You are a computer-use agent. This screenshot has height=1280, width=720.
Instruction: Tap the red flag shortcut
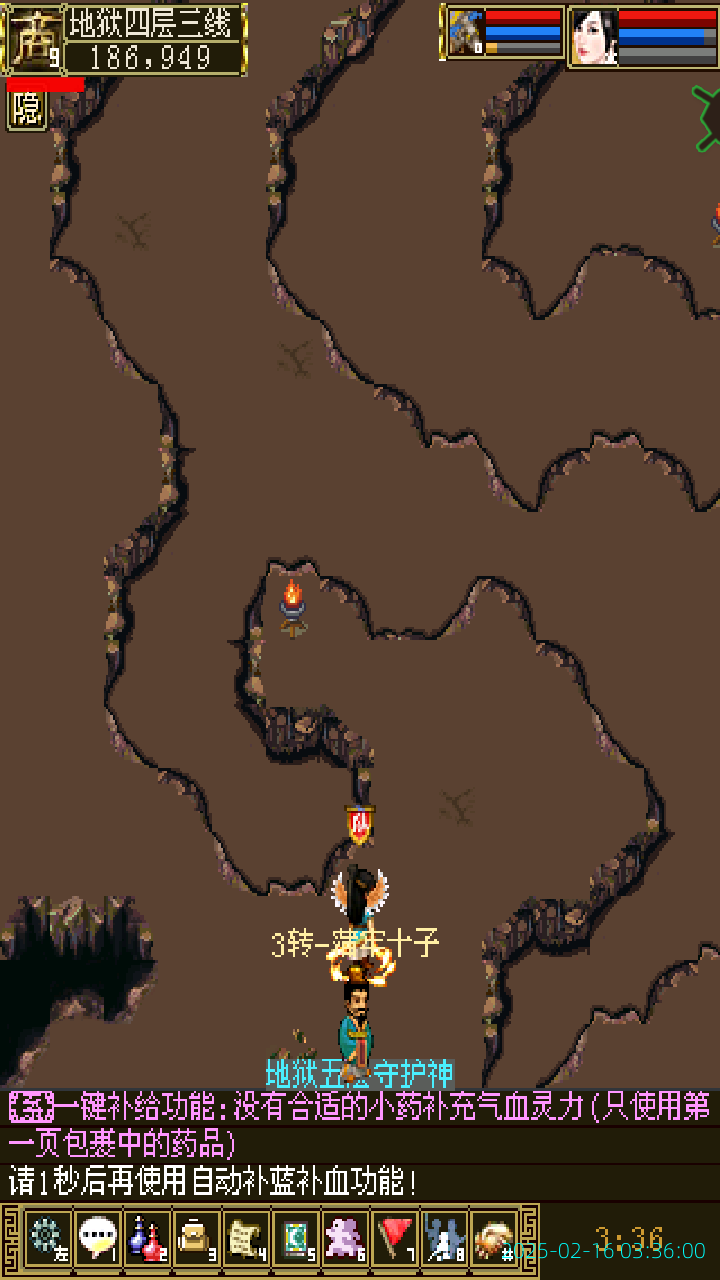pos(395,1238)
